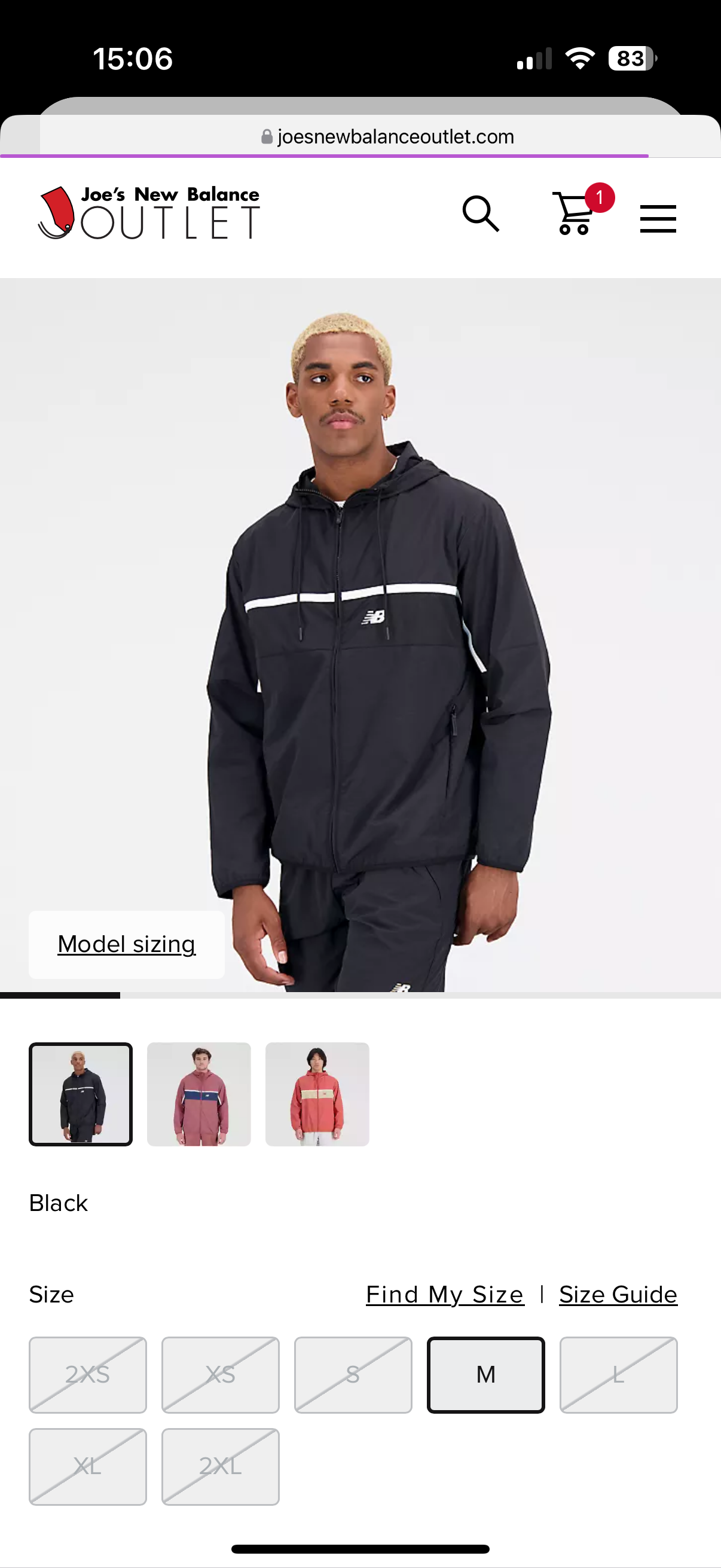Open the Model sizing link
Image resolution: width=721 pixels, height=1568 pixels.
coord(127,944)
